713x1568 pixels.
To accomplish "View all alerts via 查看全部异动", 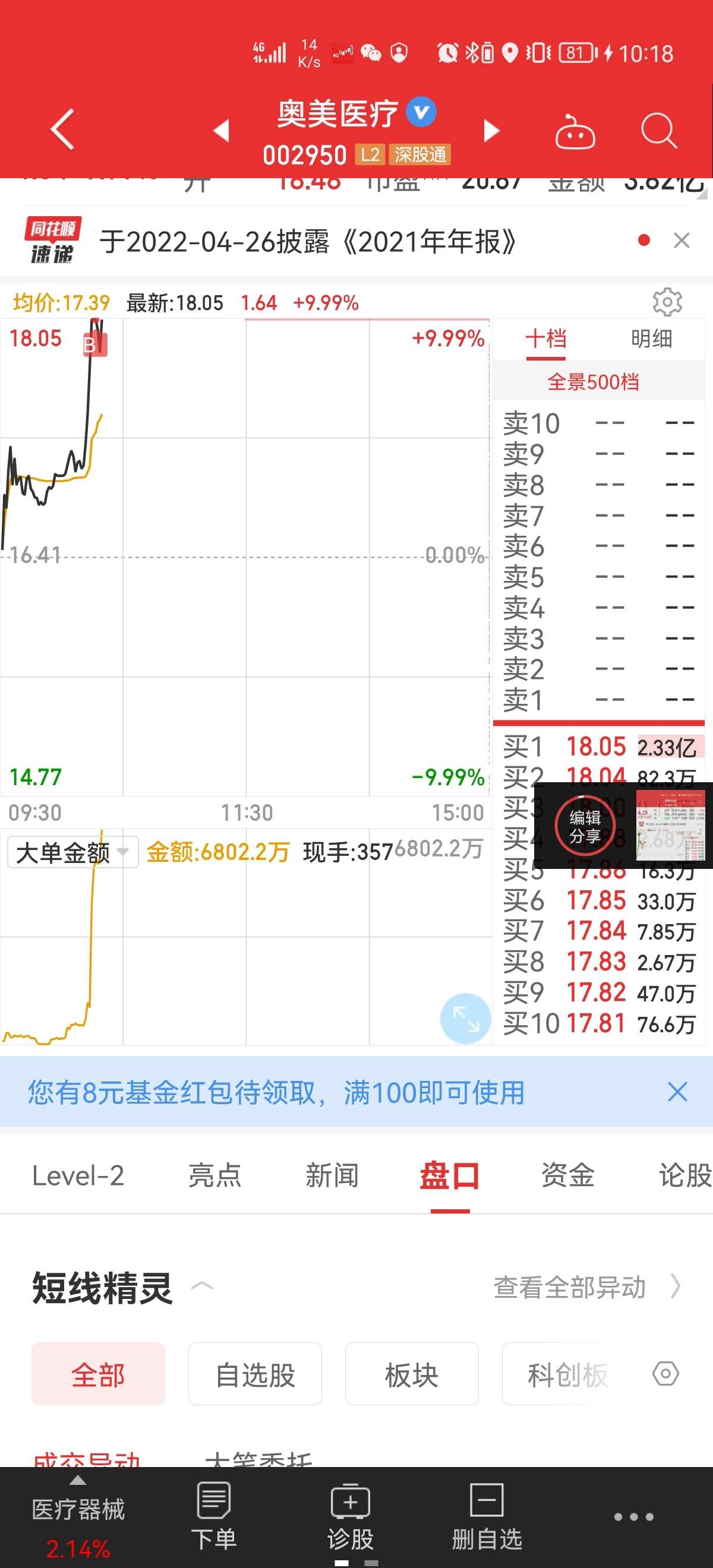I will pyautogui.click(x=586, y=1288).
